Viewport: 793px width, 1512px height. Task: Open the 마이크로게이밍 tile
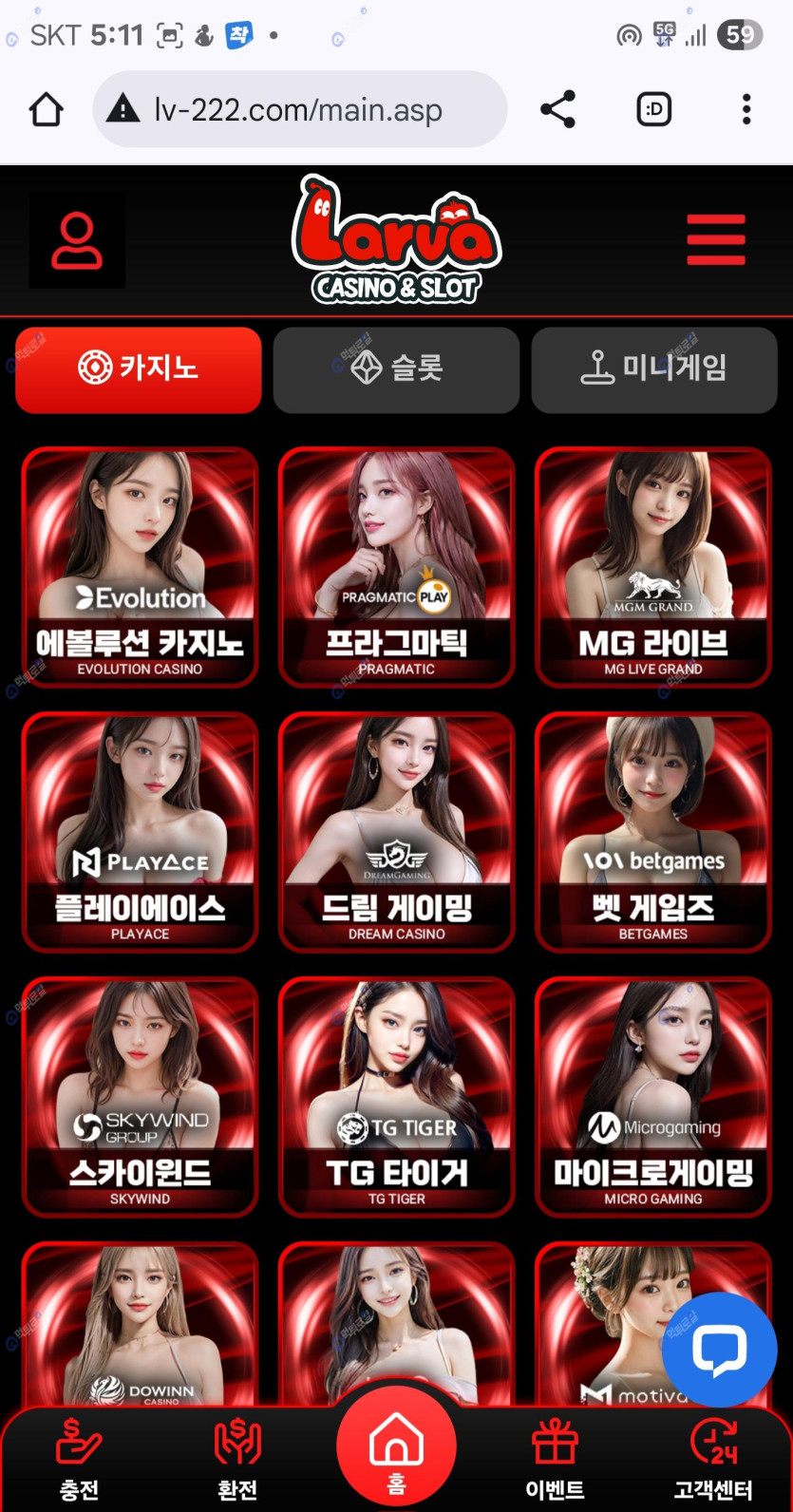[x=653, y=1096]
